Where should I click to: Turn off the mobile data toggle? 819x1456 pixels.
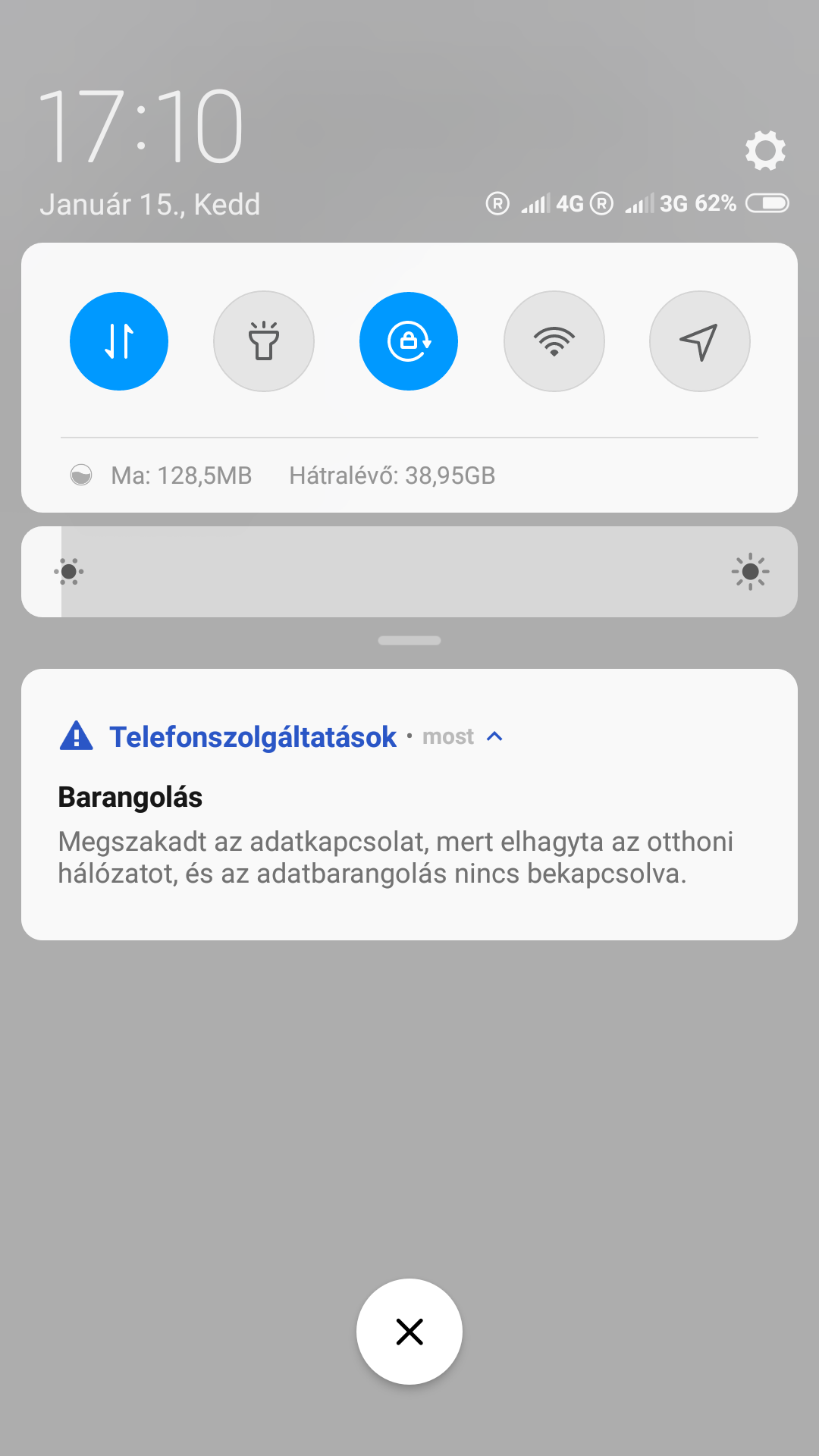pyautogui.click(x=119, y=341)
